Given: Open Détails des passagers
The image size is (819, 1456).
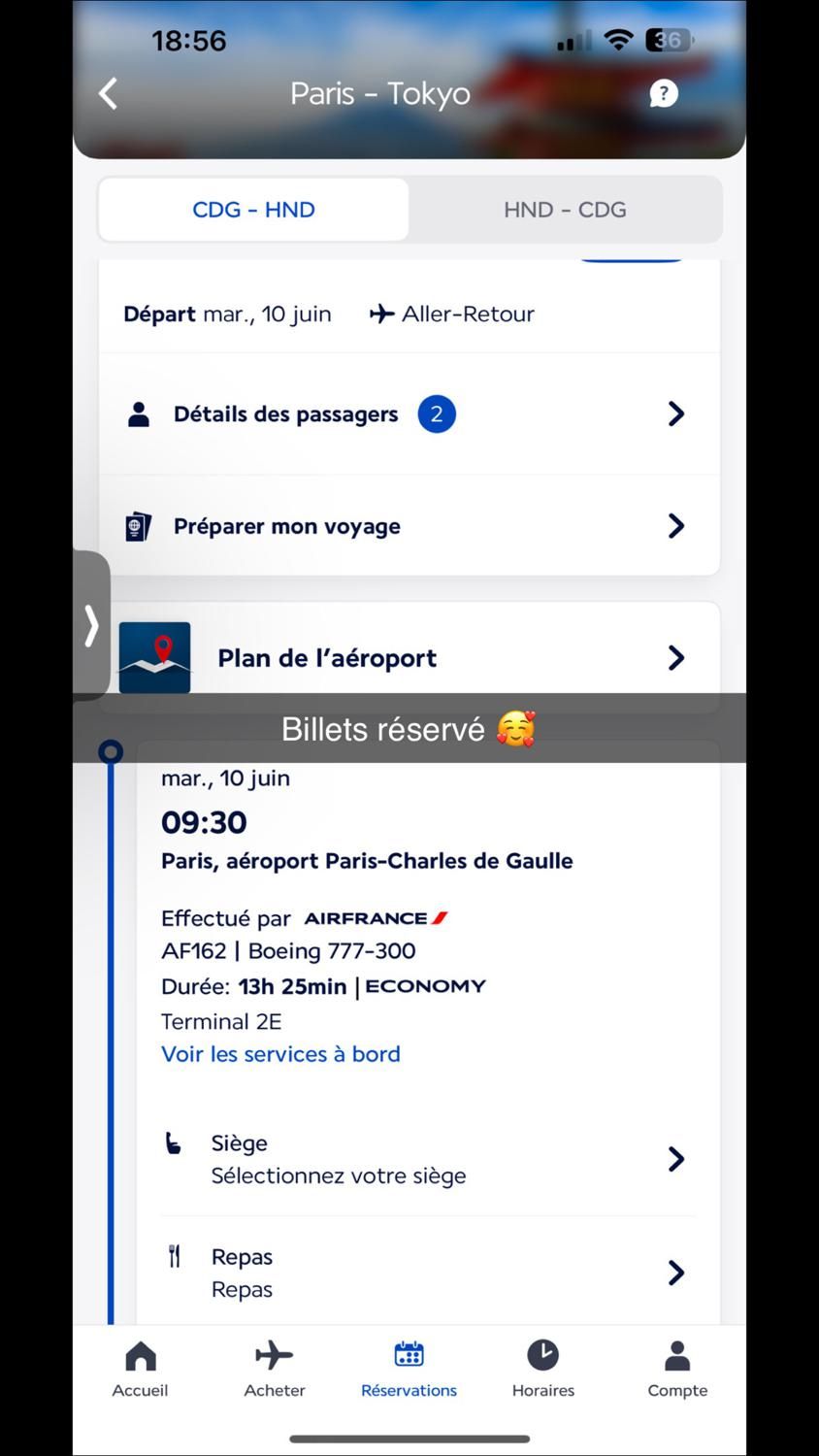Looking at the screenshot, I should click(x=409, y=414).
